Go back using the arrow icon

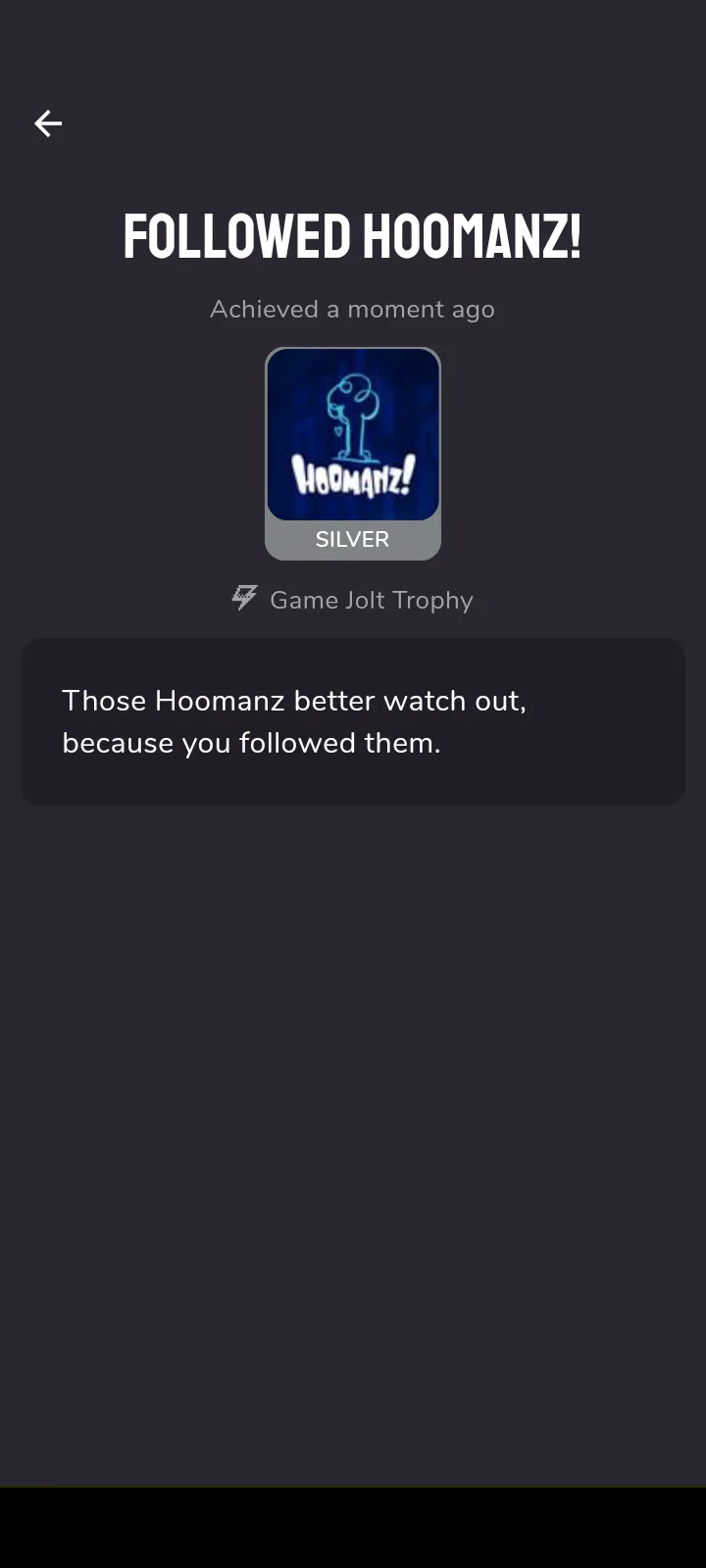[48, 123]
